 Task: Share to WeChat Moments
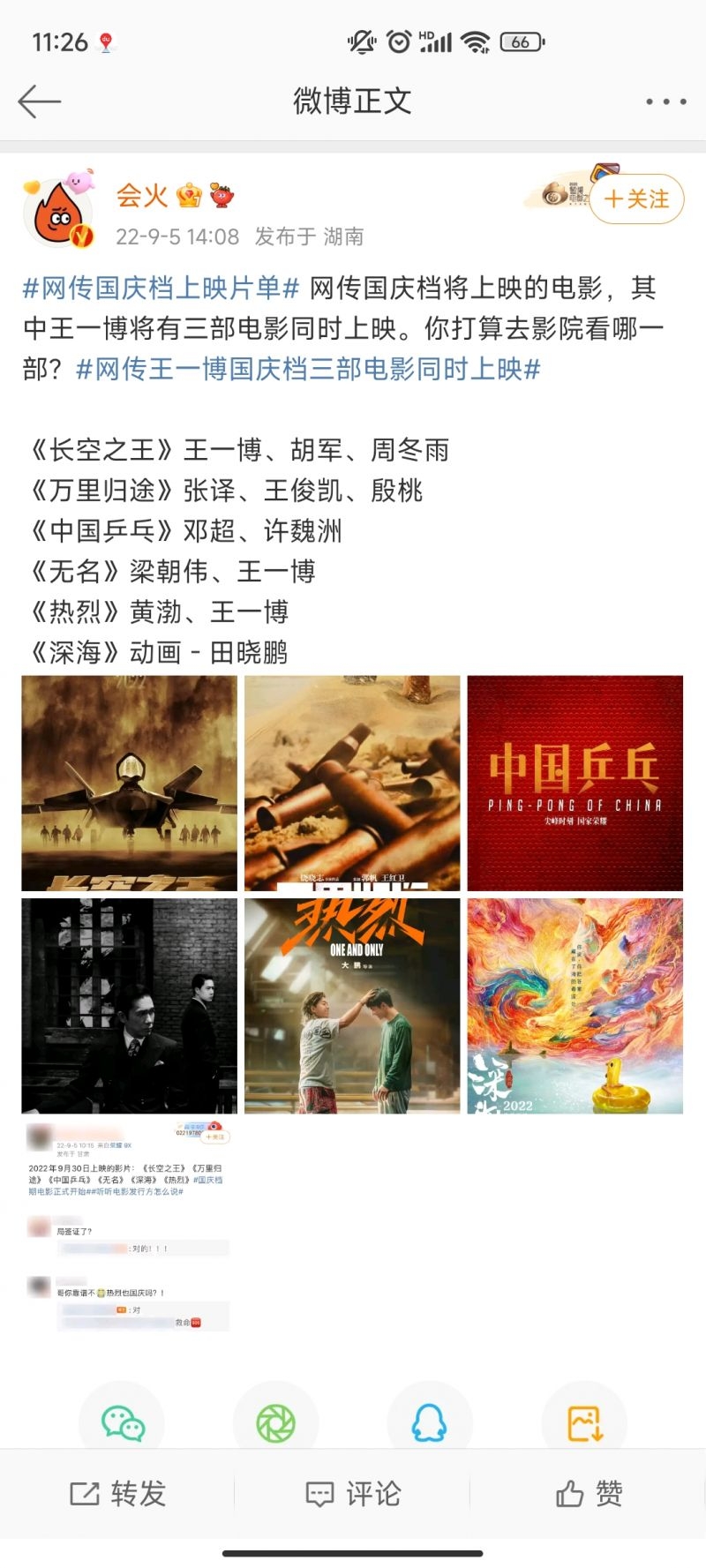(275, 1422)
